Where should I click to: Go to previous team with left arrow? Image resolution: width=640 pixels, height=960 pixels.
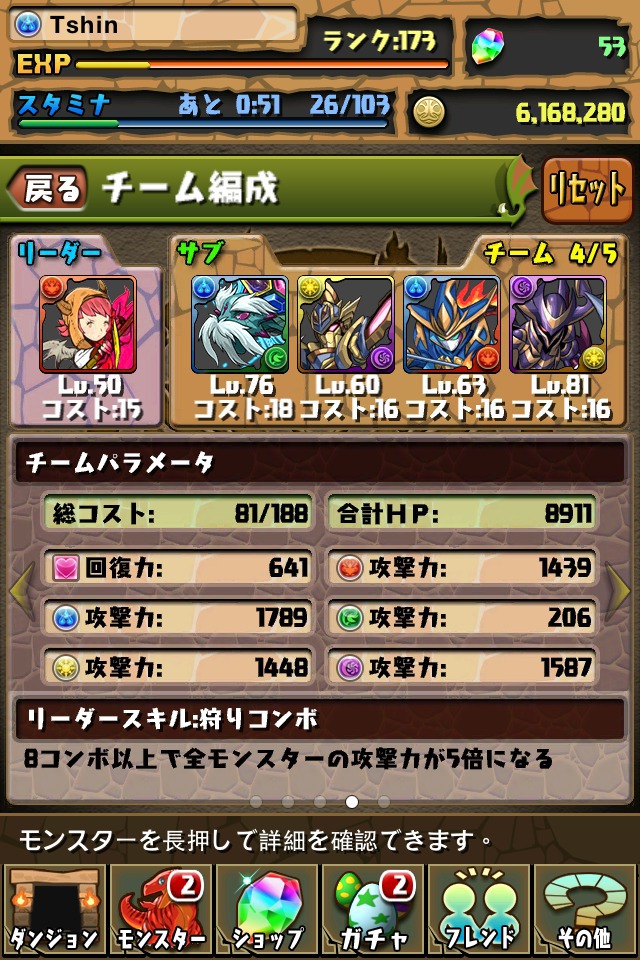click(x=16, y=592)
